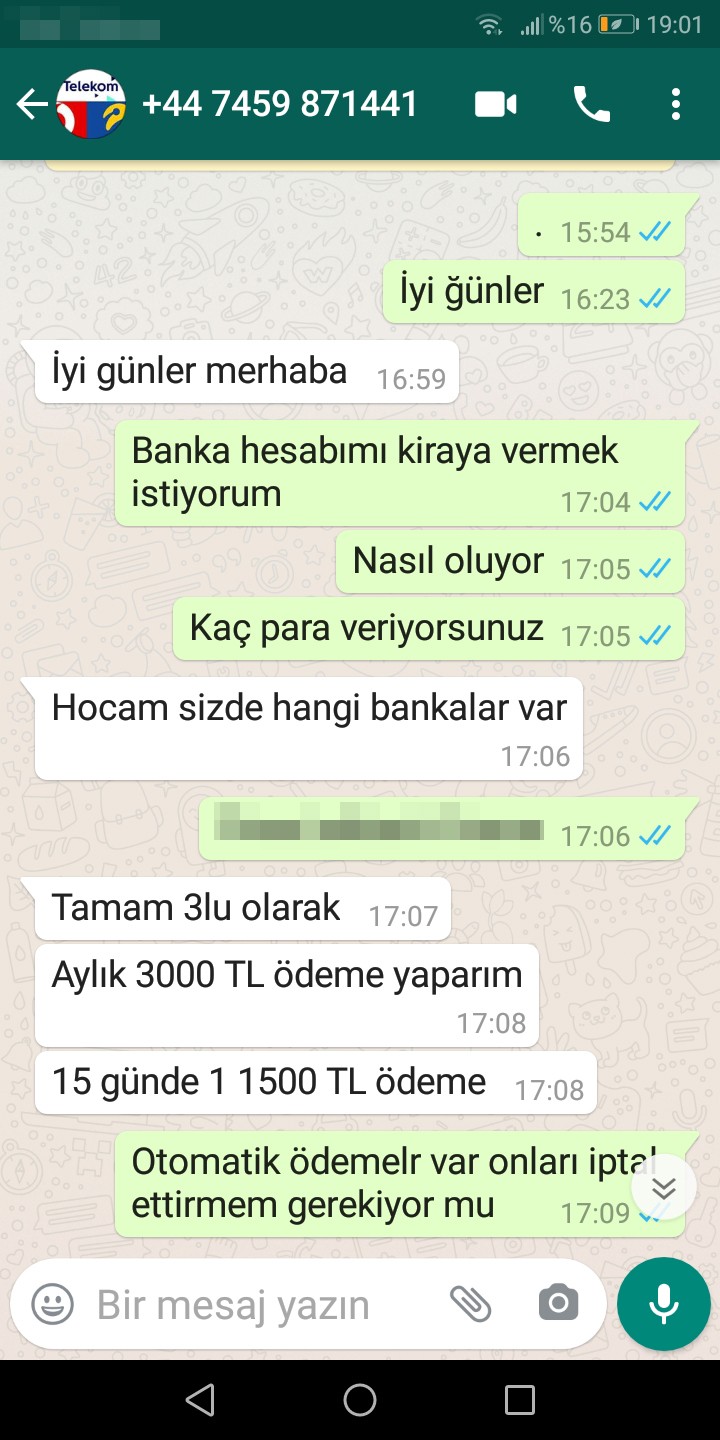Start a video call
The height and width of the screenshot is (1440, 720).
[x=496, y=104]
